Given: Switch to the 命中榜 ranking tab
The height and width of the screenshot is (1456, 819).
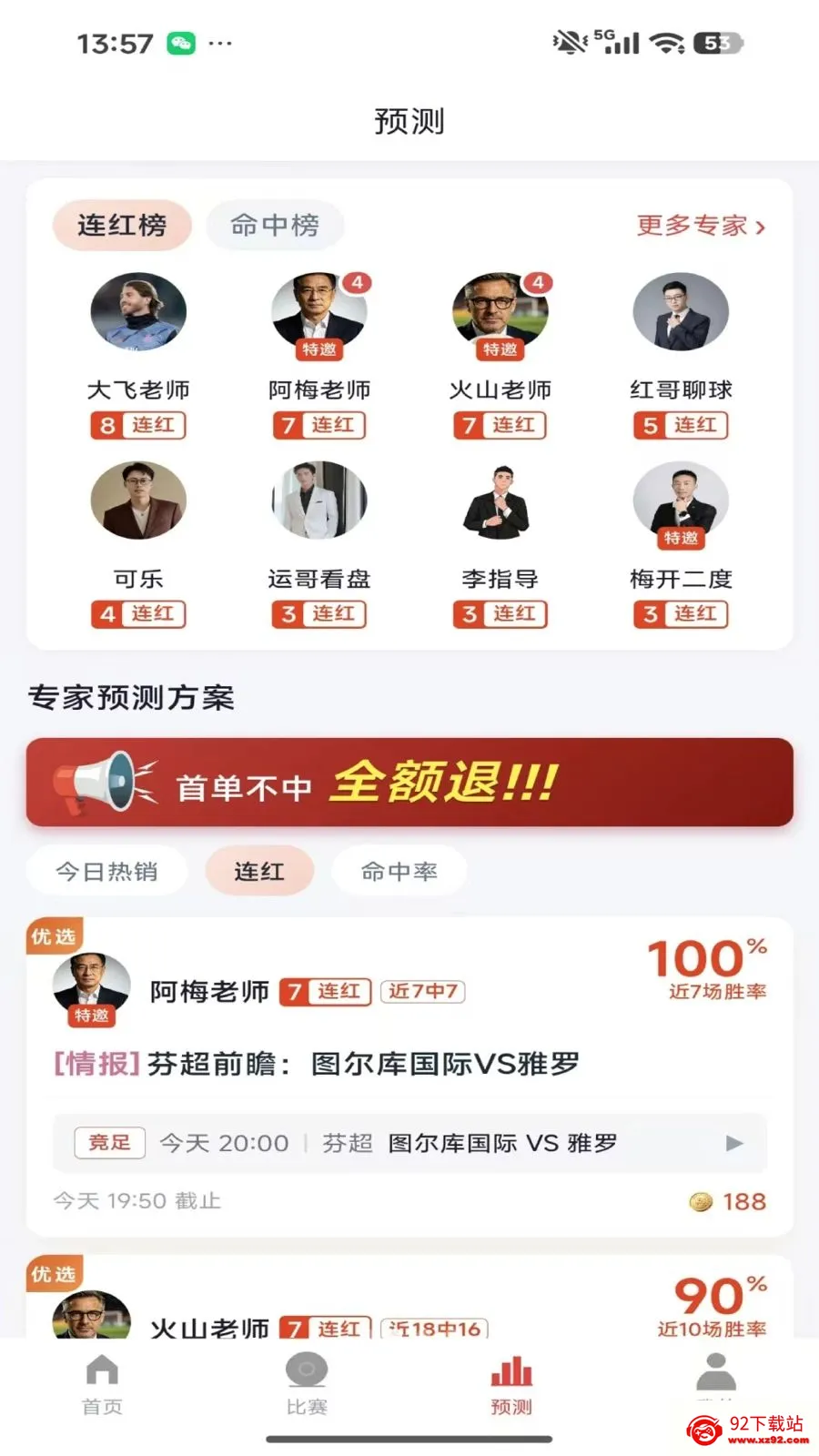Looking at the screenshot, I should tap(275, 225).
